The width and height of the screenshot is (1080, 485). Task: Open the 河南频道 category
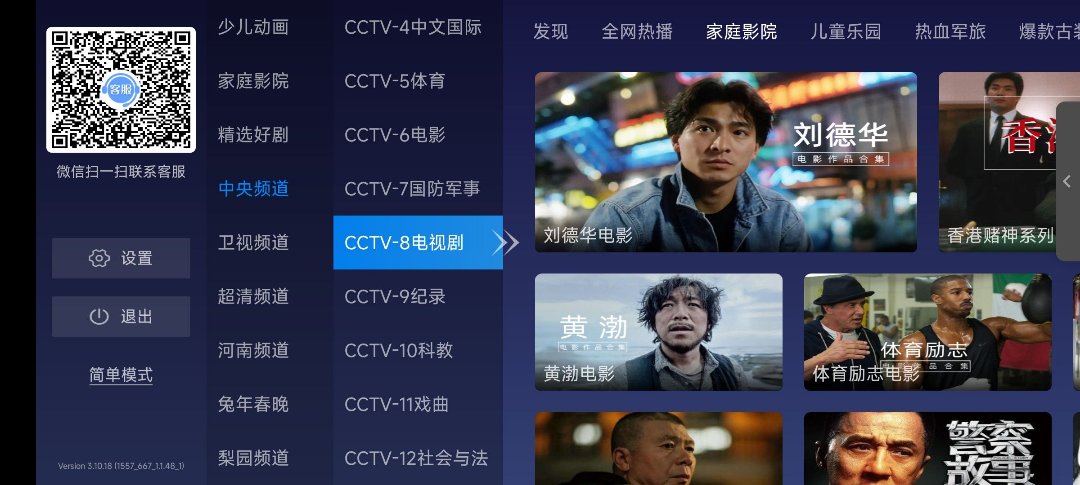click(x=254, y=350)
